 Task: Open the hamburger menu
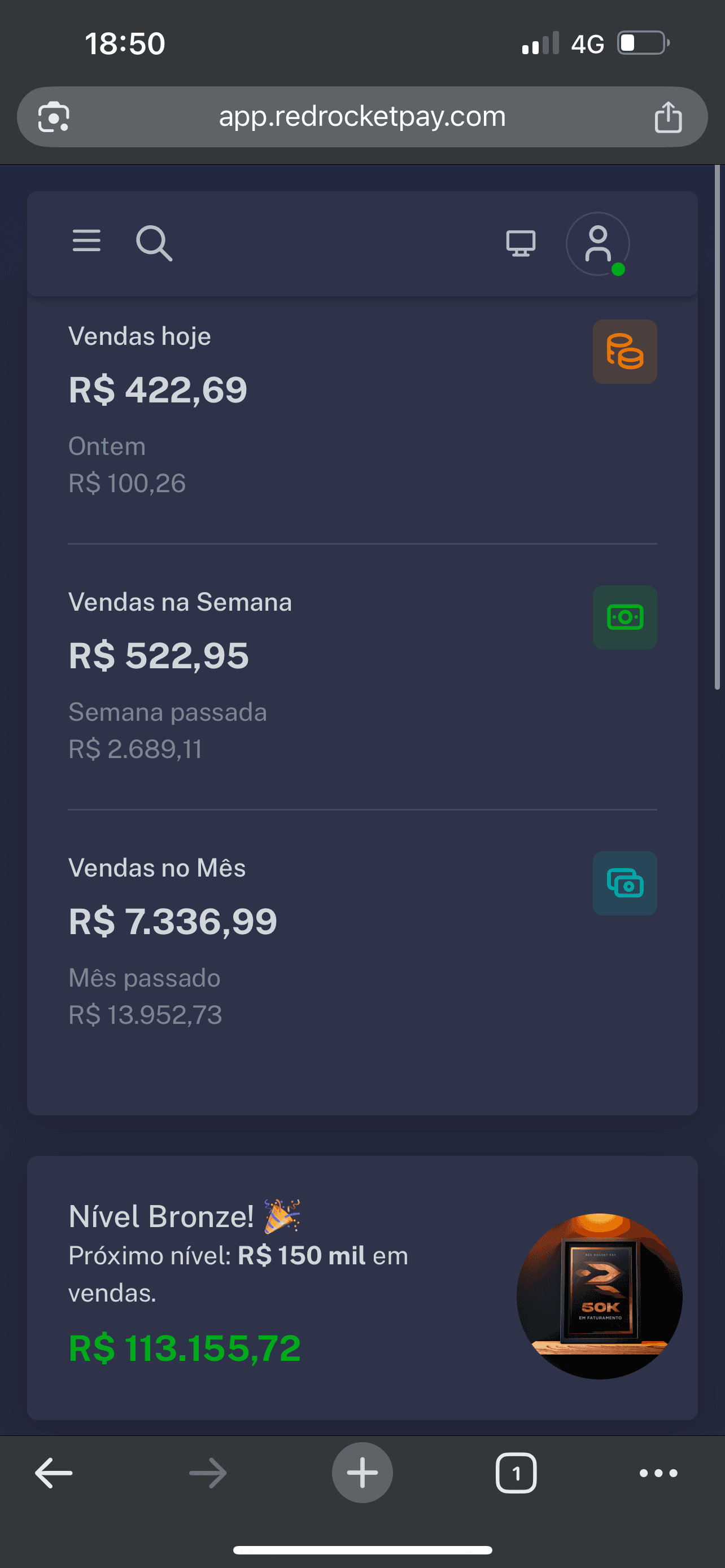(x=86, y=241)
